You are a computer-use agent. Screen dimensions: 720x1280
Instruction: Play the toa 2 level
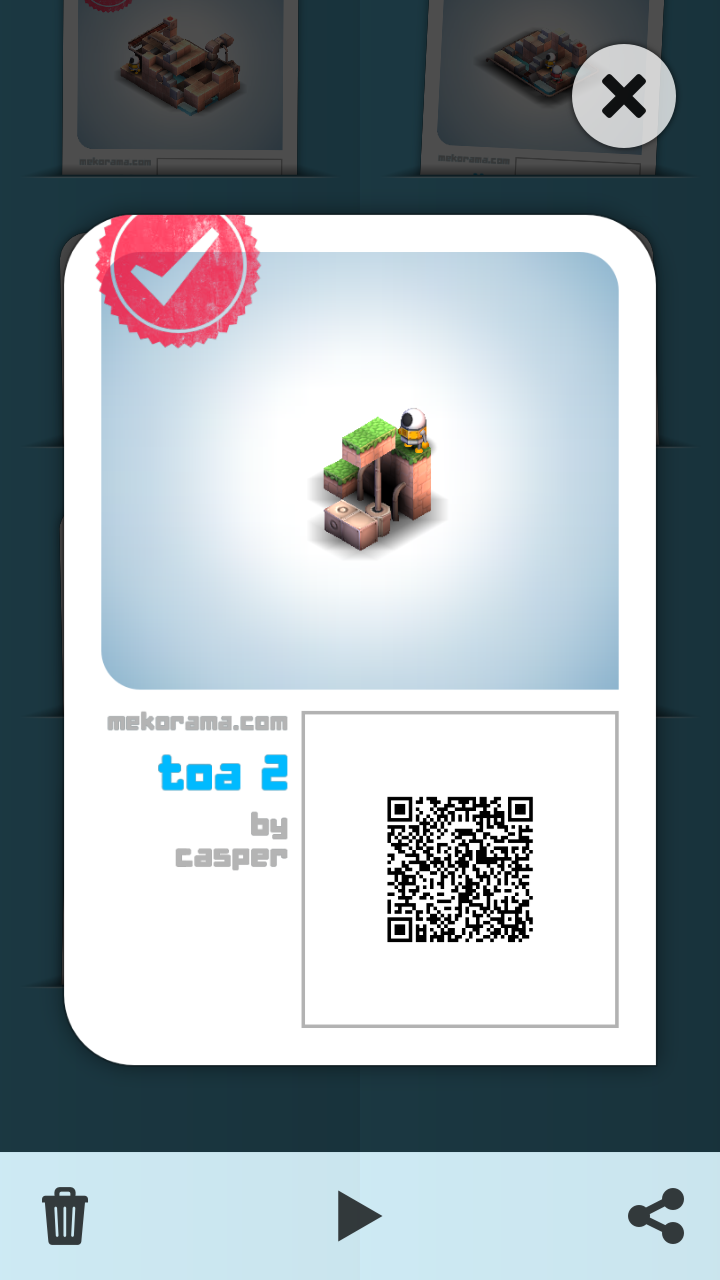pos(359,1216)
